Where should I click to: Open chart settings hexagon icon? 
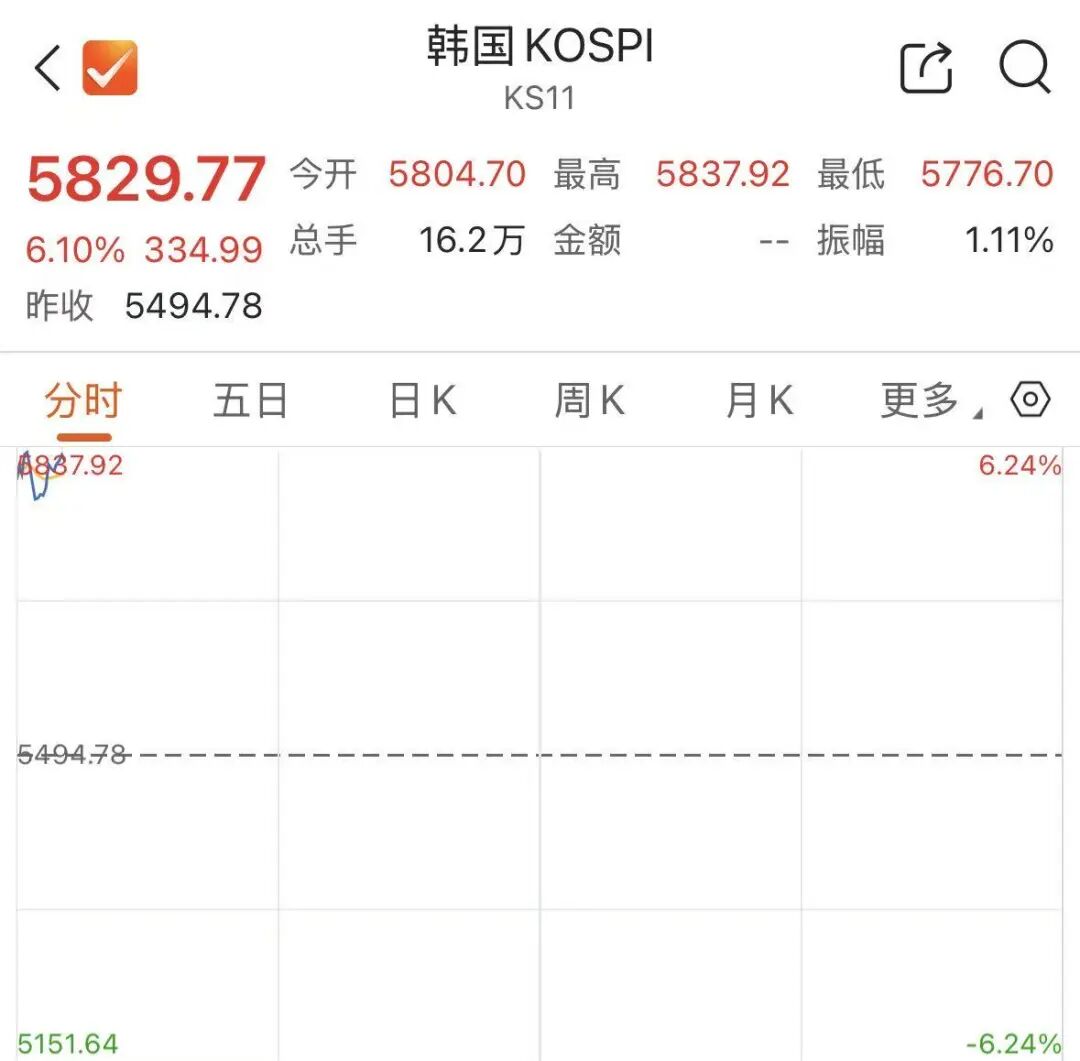click(x=1031, y=400)
